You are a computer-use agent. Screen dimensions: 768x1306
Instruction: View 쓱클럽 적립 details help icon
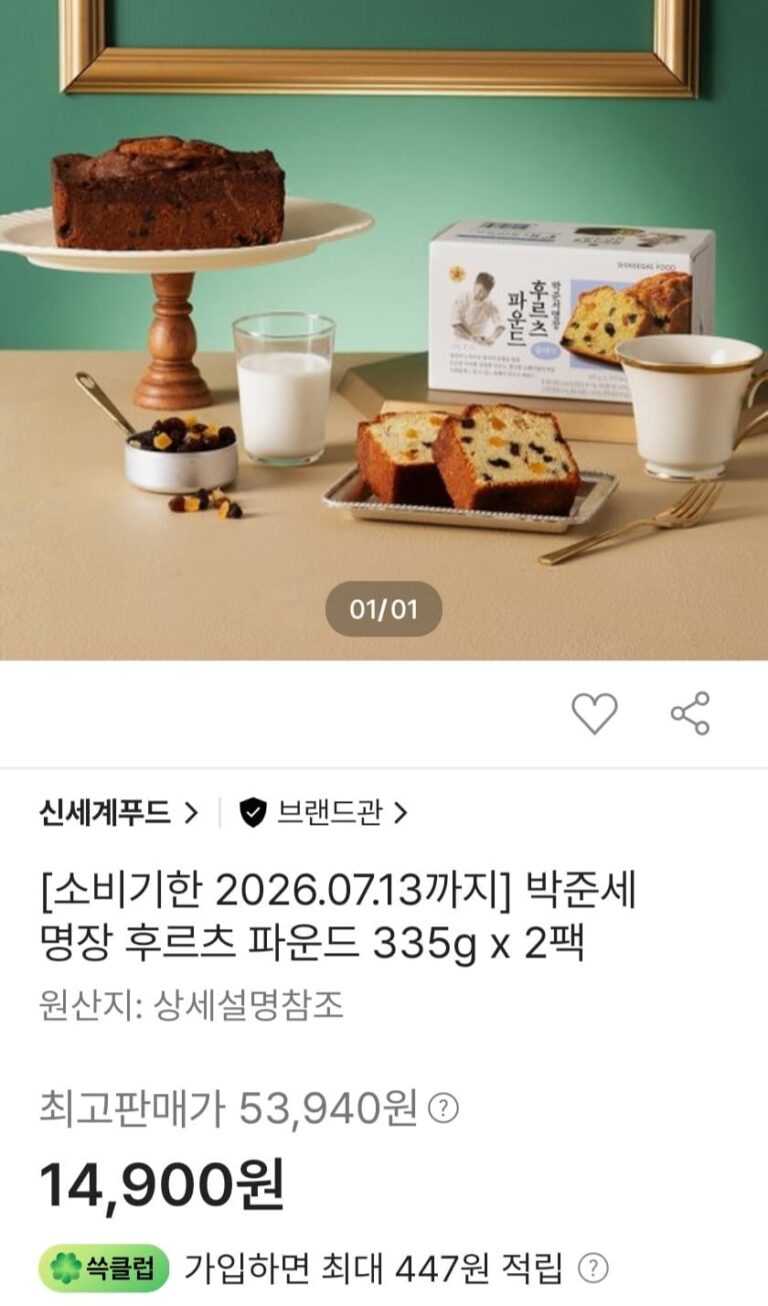click(x=594, y=1269)
